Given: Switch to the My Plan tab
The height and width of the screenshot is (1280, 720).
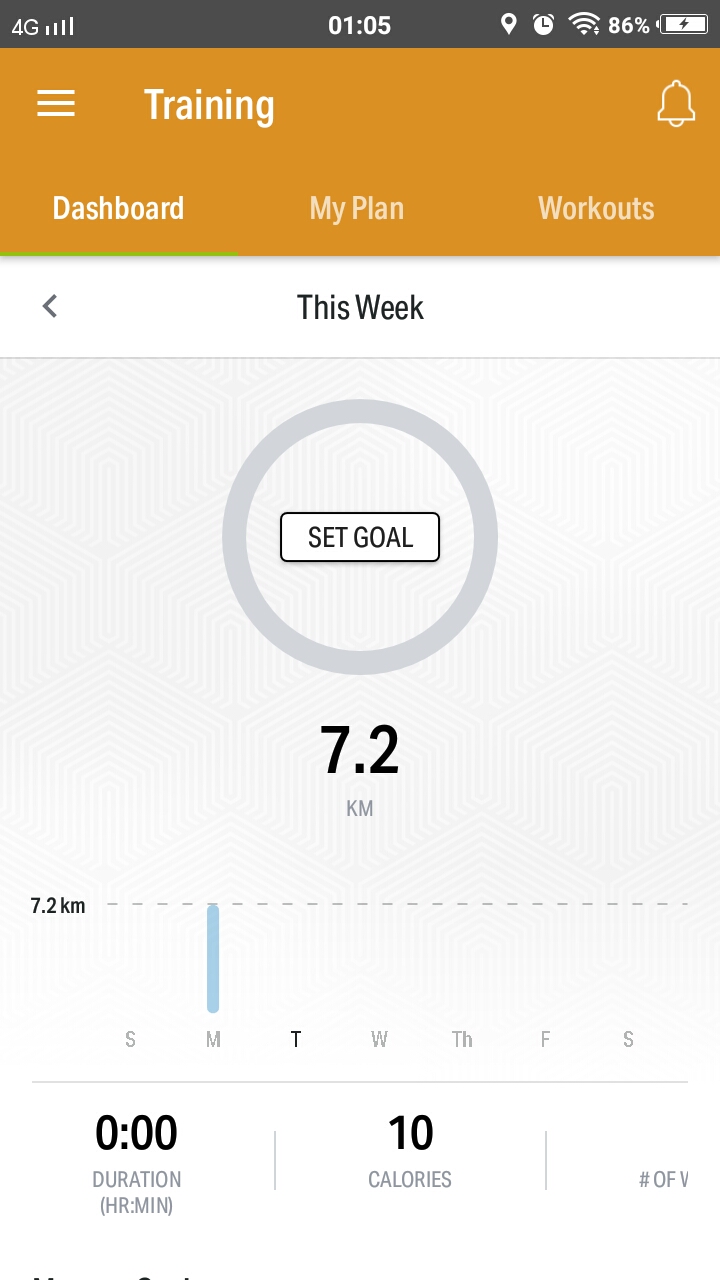Looking at the screenshot, I should click(x=357, y=208).
